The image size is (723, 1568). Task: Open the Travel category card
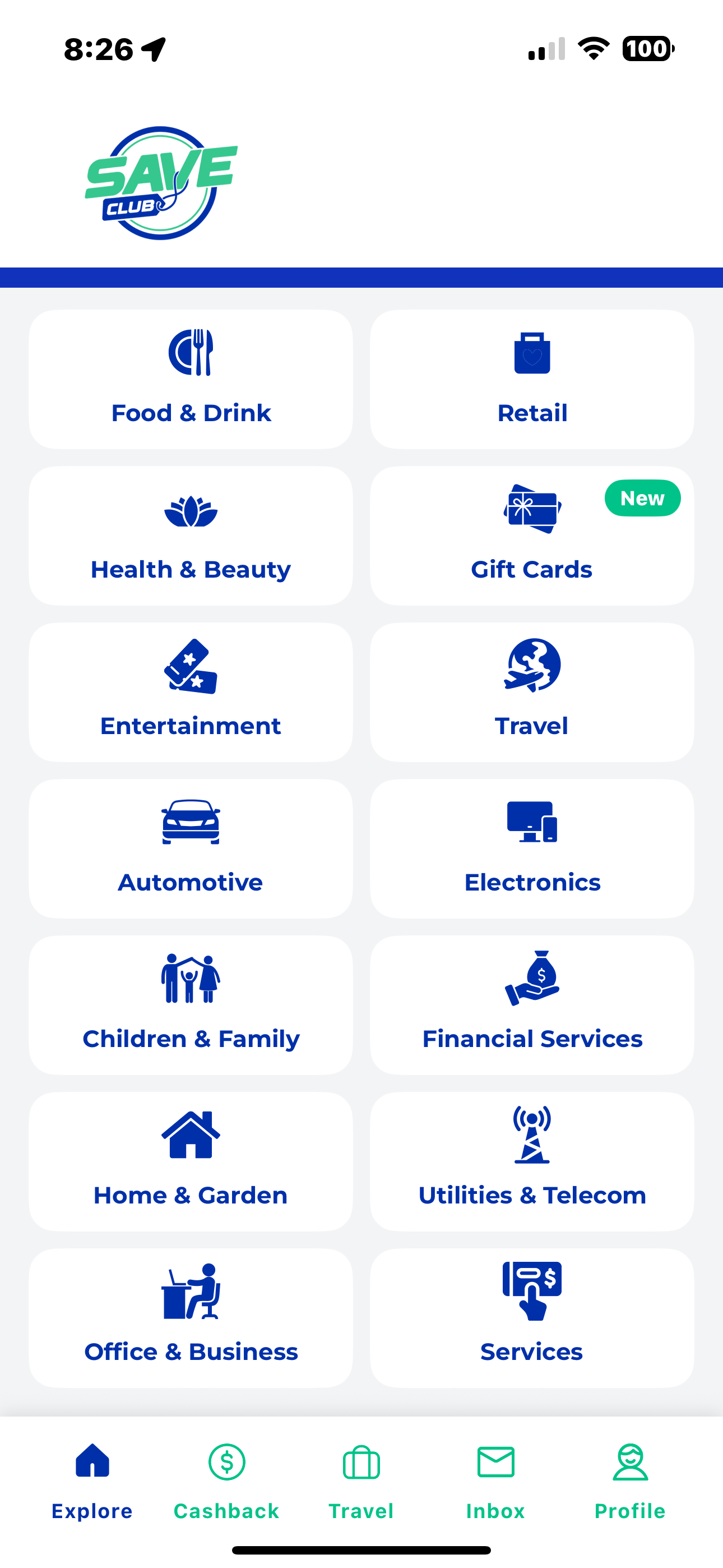pos(532,692)
